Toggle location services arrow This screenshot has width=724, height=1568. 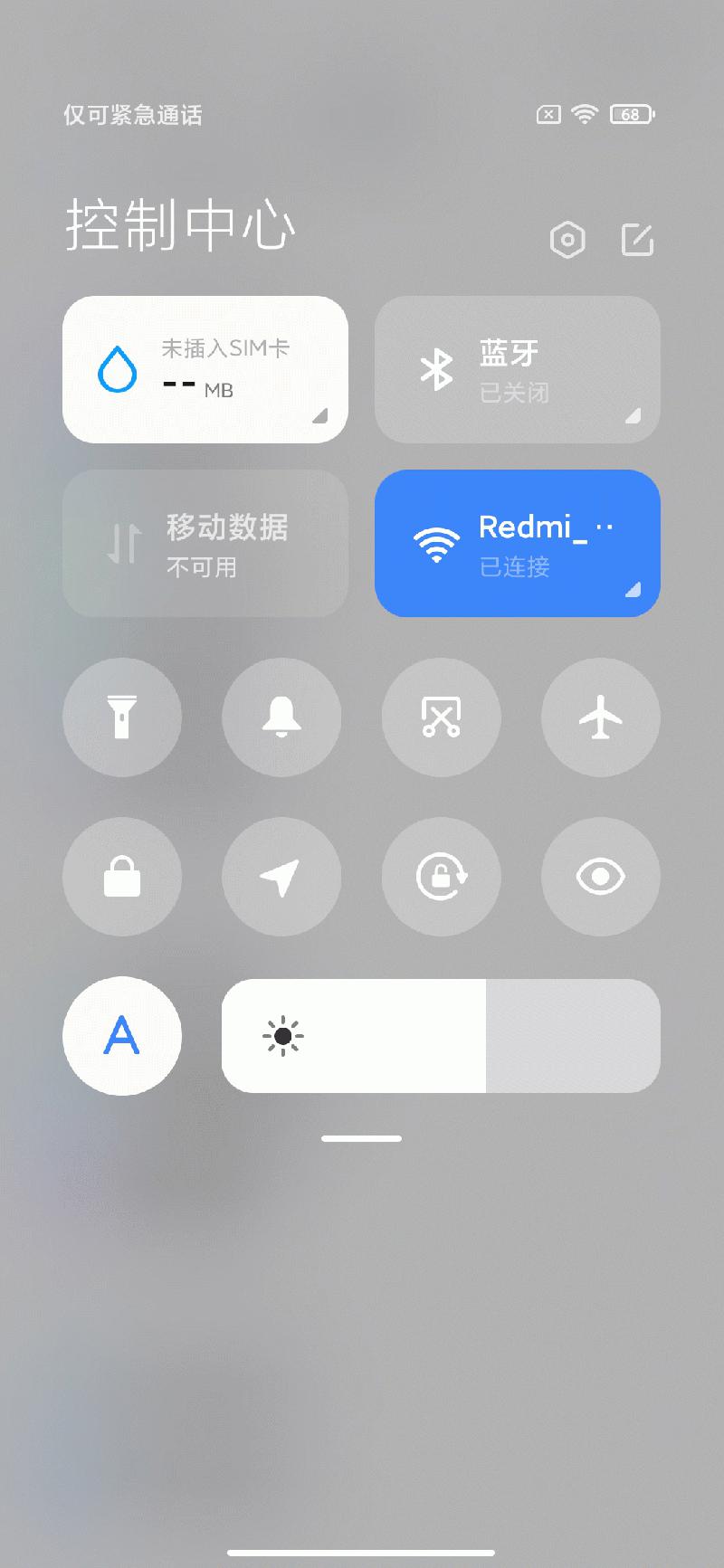(x=281, y=876)
